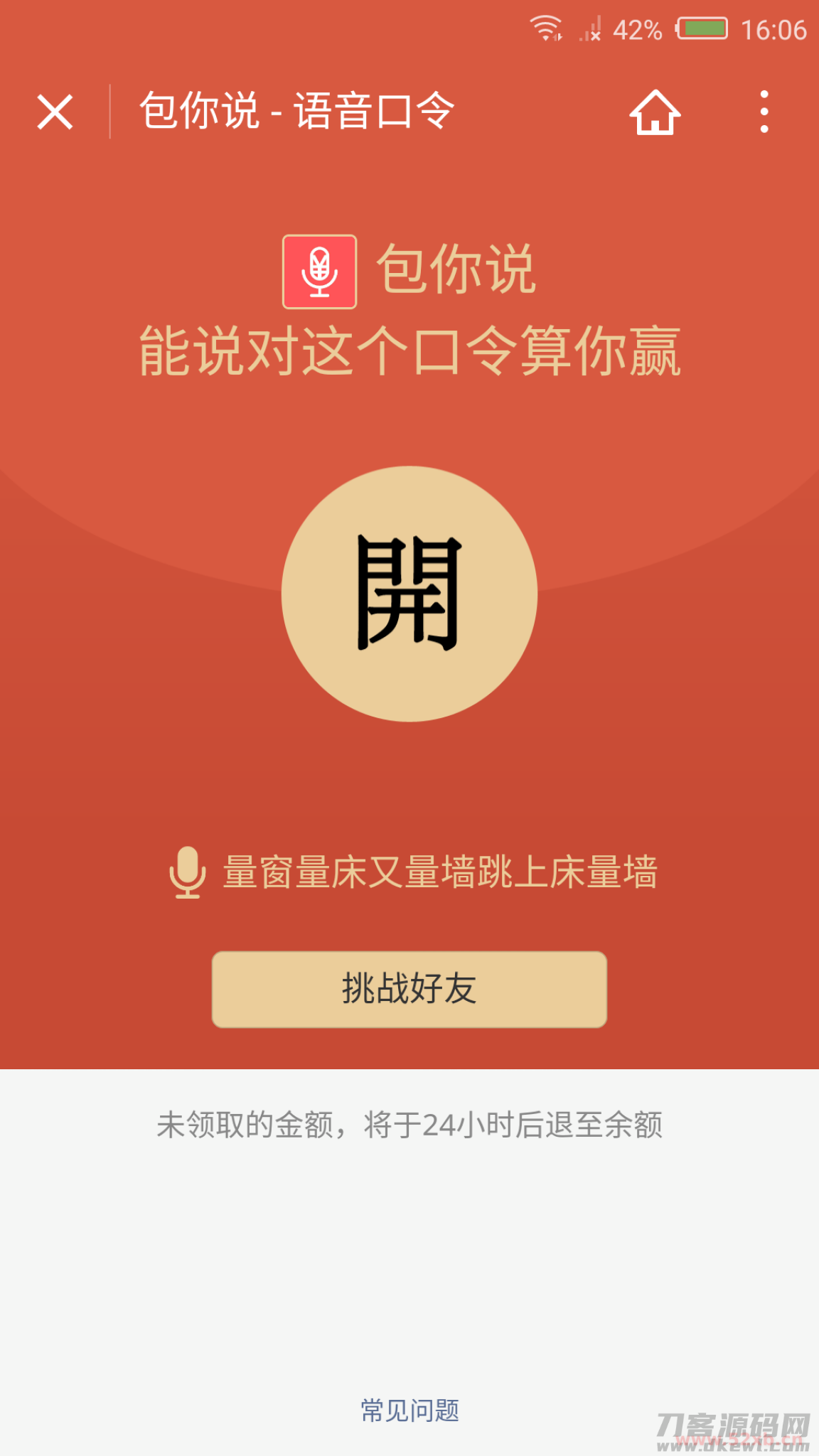Image resolution: width=819 pixels, height=1456 pixels.
Task: Tap the microphone badge beside 包你说
Action: [x=320, y=272]
